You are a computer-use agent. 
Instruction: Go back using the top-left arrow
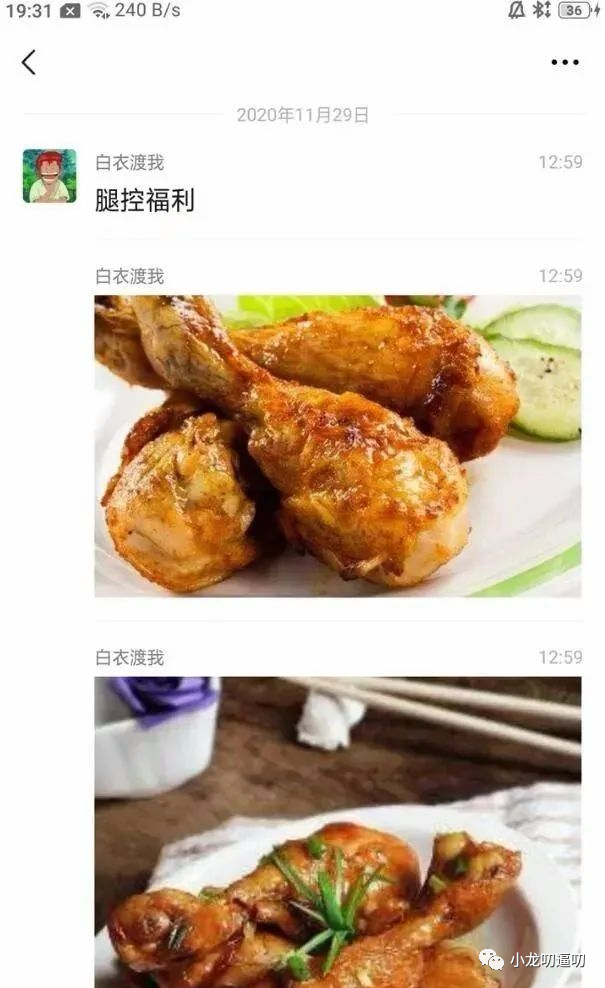pos(29,62)
